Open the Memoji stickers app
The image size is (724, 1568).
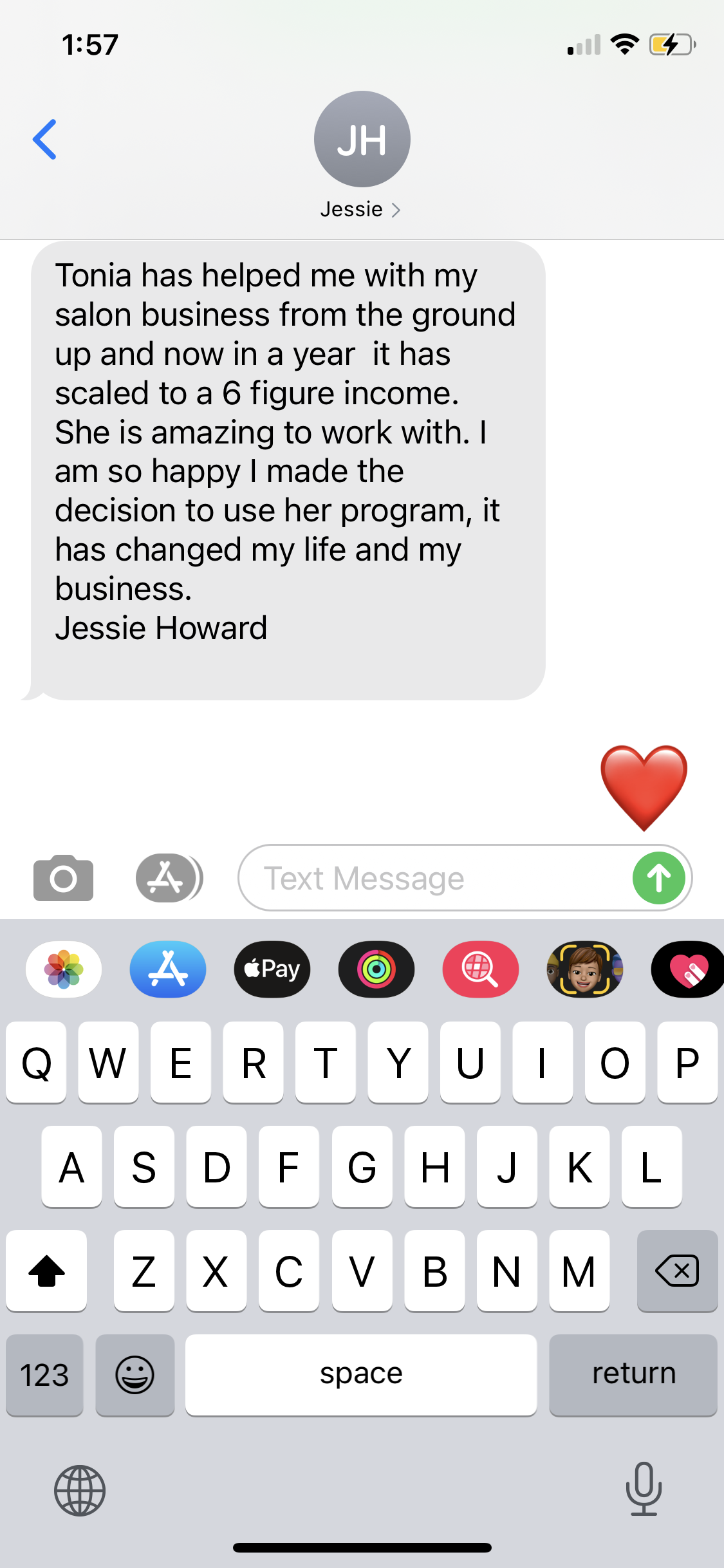click(584, 969)
